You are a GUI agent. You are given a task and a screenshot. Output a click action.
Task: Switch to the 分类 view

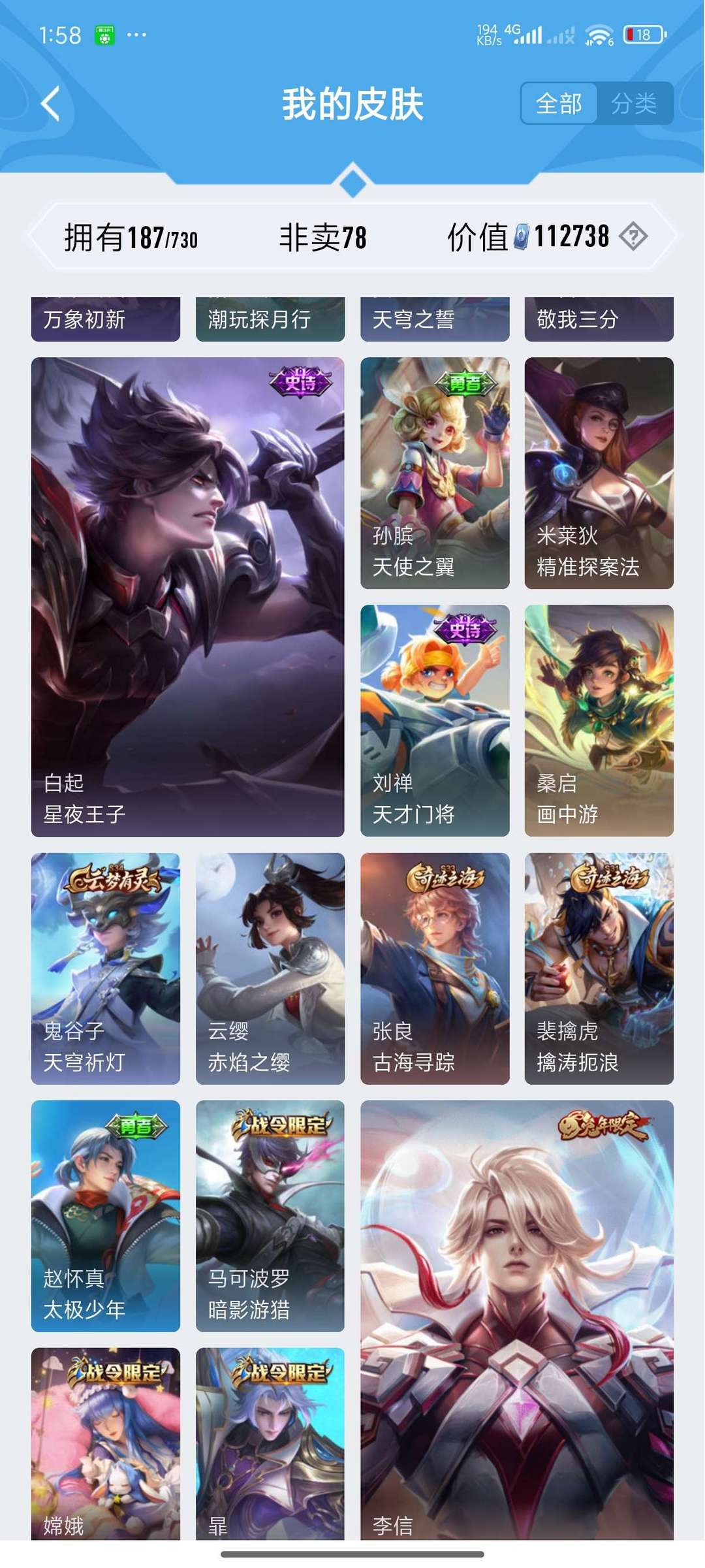click(x=634, y=103)
